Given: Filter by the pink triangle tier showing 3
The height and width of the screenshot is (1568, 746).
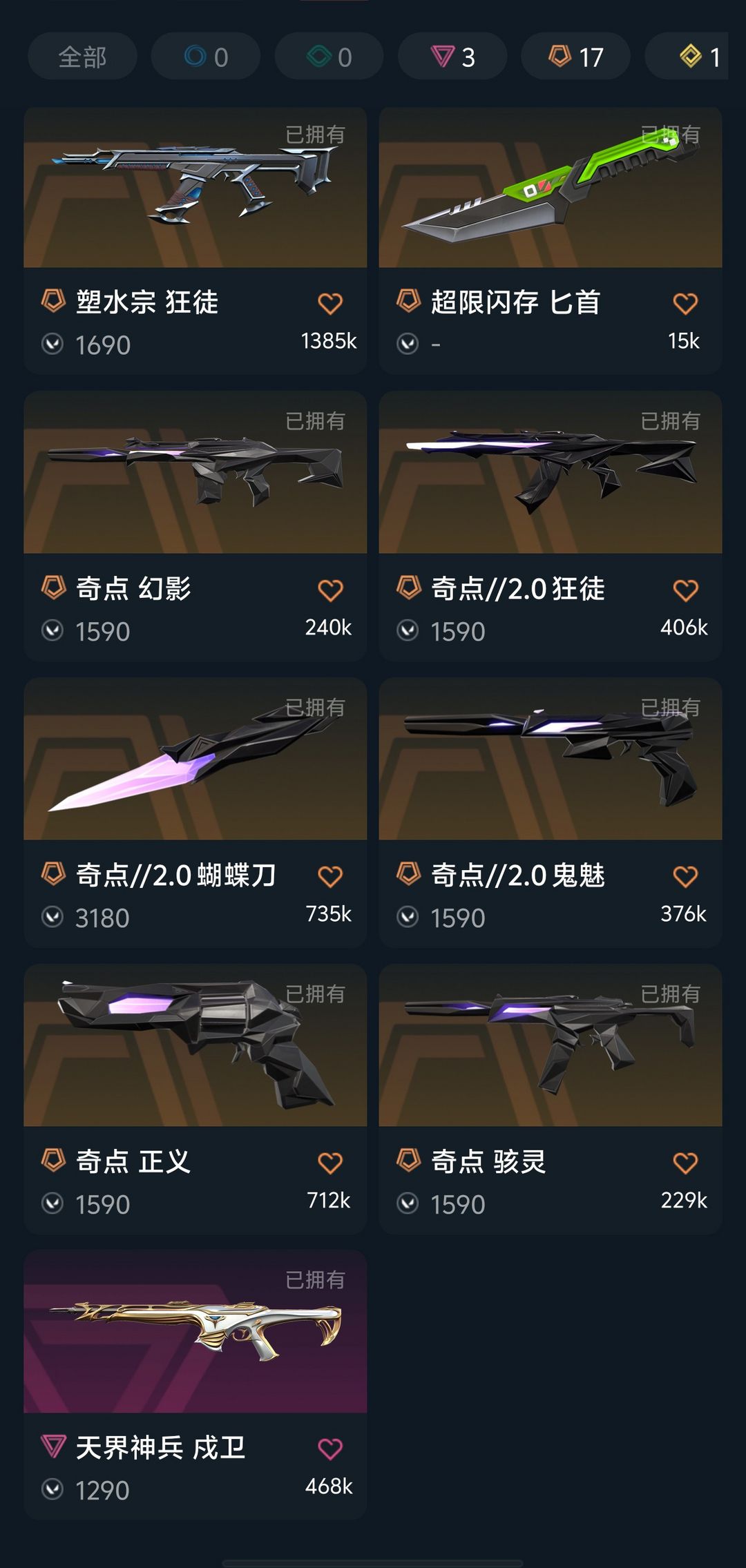Looking at the screenshot, I should click(x=452, y=56).
